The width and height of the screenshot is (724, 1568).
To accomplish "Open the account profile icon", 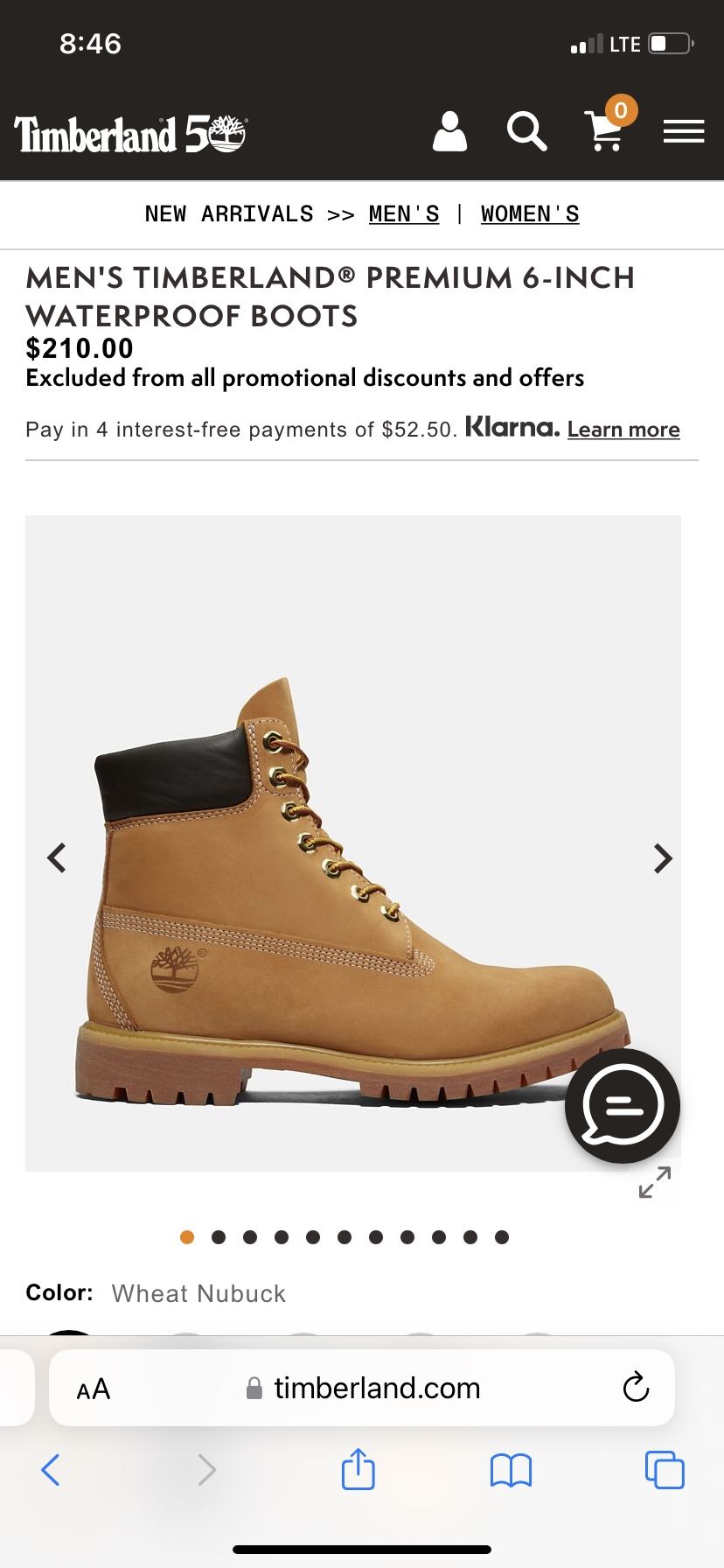I will tap(449, 132).
